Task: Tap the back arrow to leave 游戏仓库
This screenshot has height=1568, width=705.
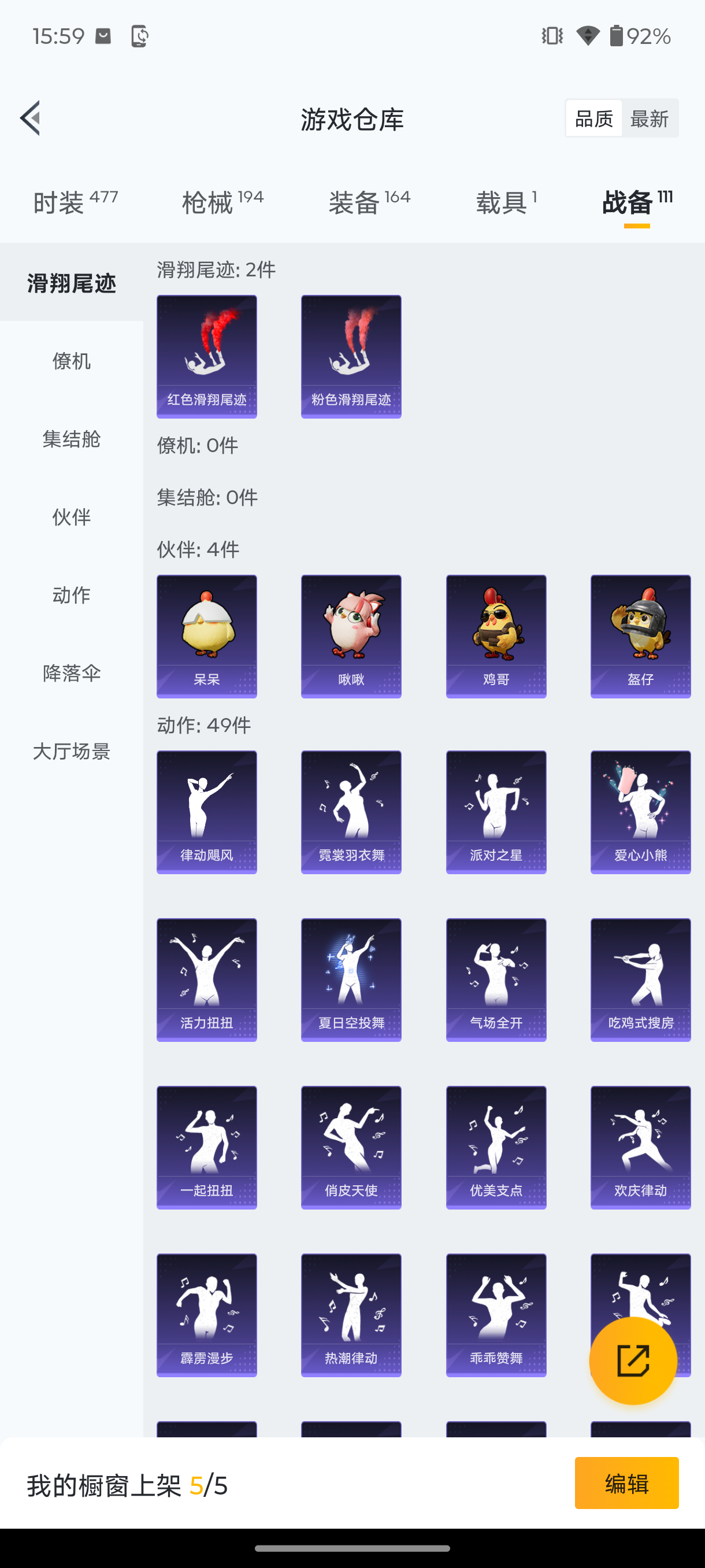Action: (31, 119)
